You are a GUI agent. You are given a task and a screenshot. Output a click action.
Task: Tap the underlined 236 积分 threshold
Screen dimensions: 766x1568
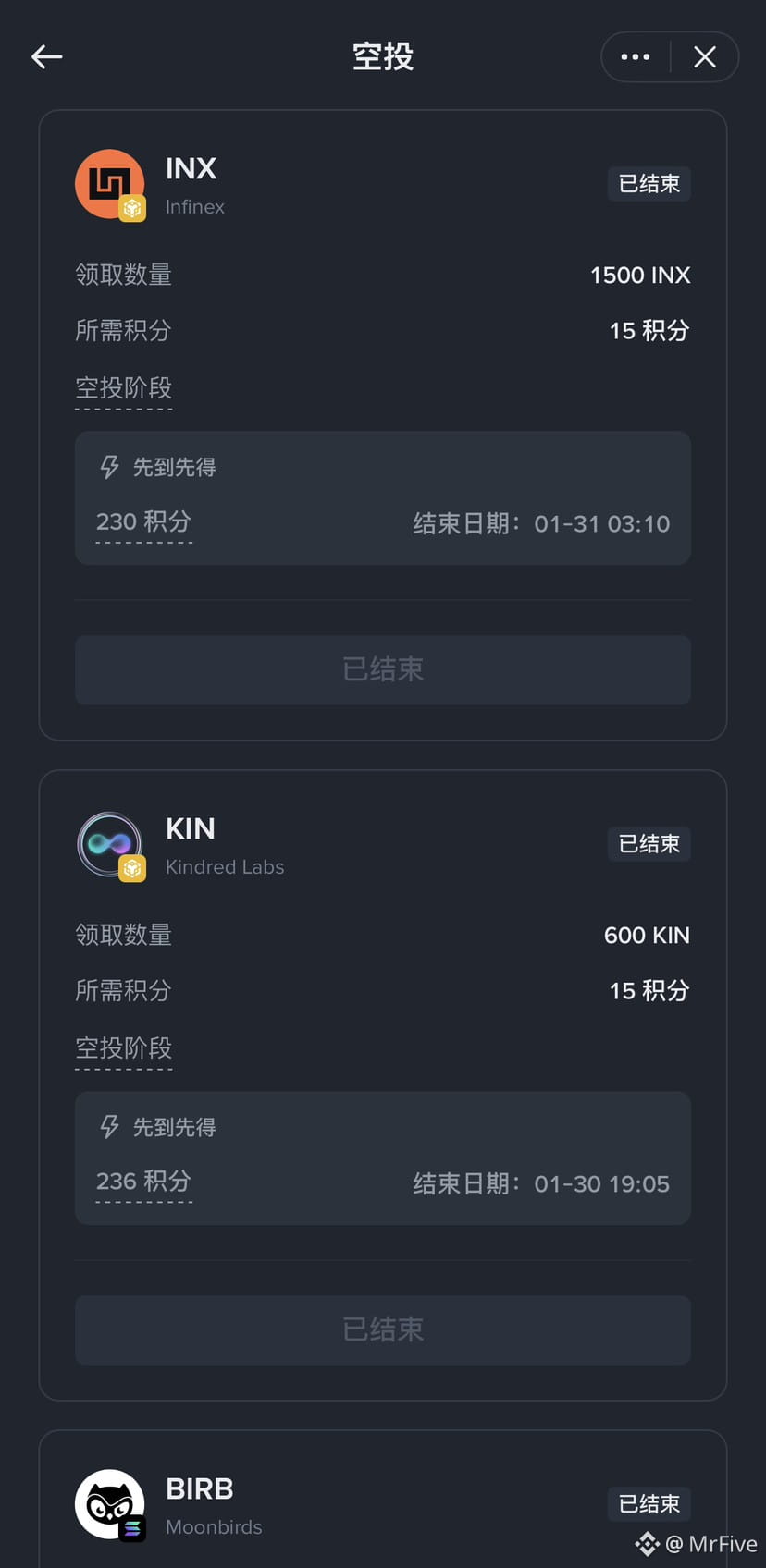[x=143, y=1182]
